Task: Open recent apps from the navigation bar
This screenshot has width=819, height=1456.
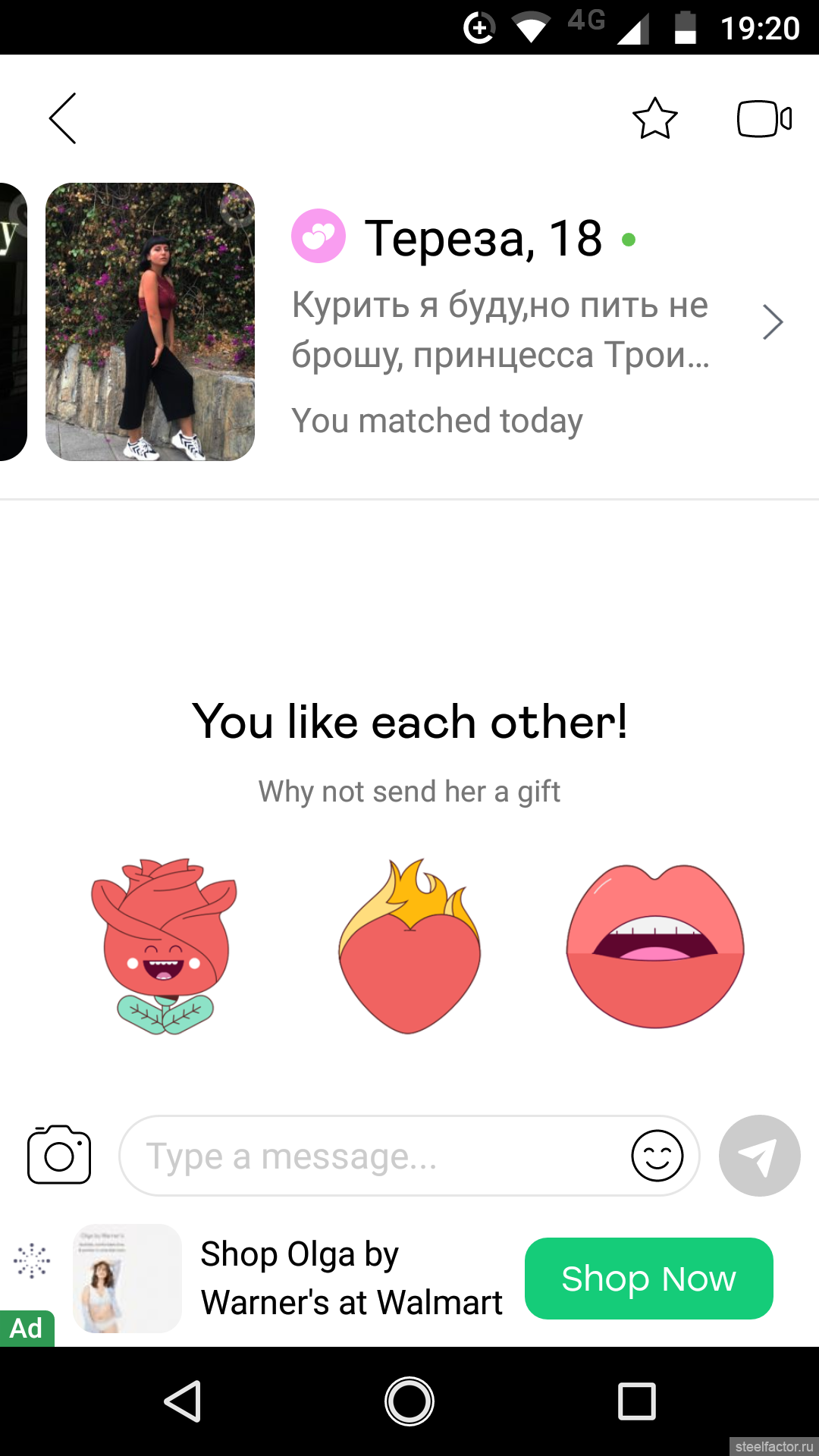Action: click(x=637, y=1401)
